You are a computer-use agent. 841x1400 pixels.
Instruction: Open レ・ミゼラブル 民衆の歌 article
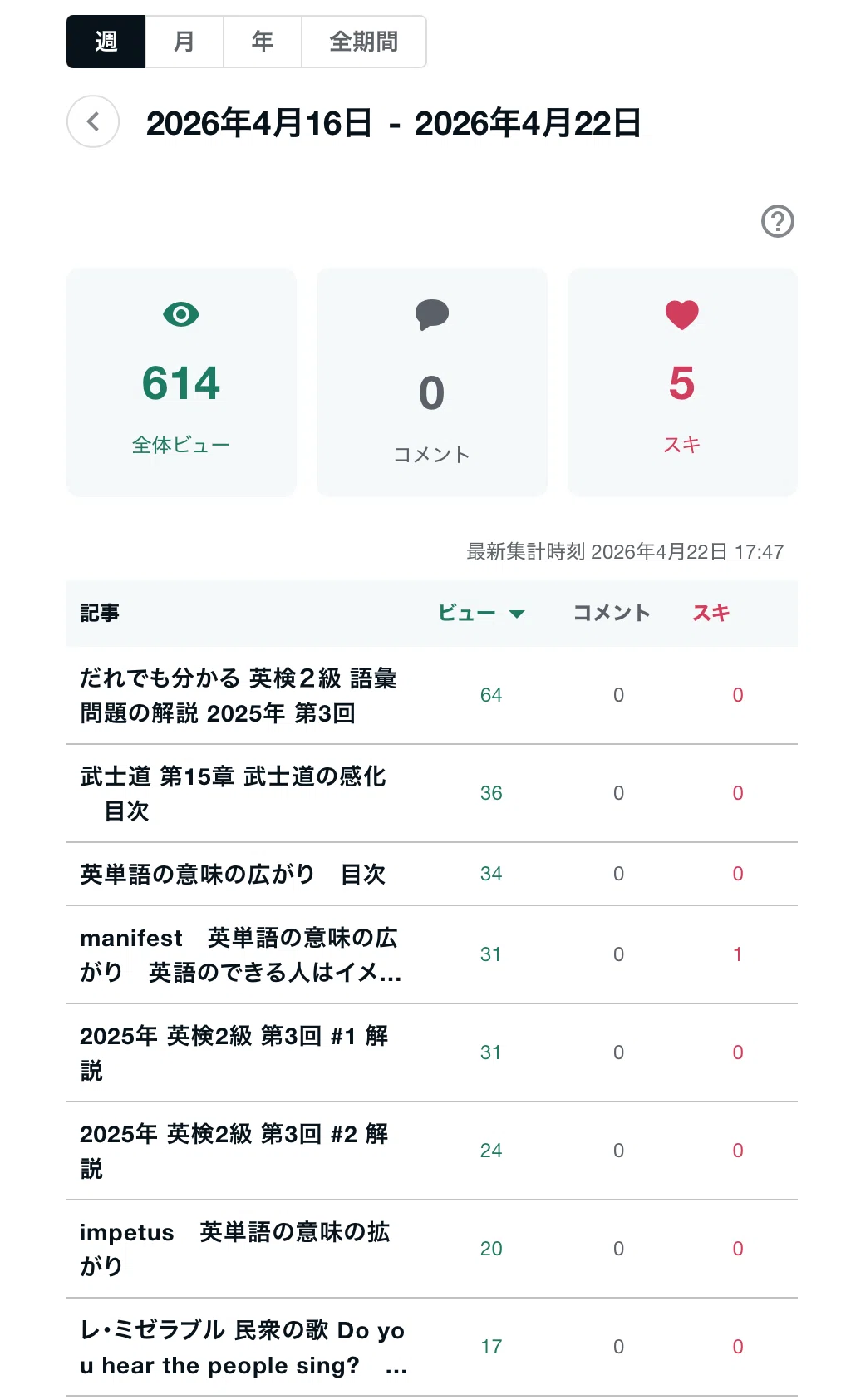tap(243, 1348)
